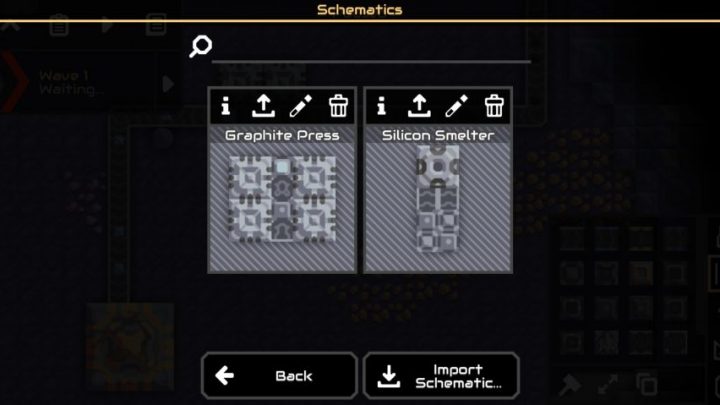Show info for Graphite Press schematic
The height and width of the screenshot is (405, 720).
tap(226, 106)
